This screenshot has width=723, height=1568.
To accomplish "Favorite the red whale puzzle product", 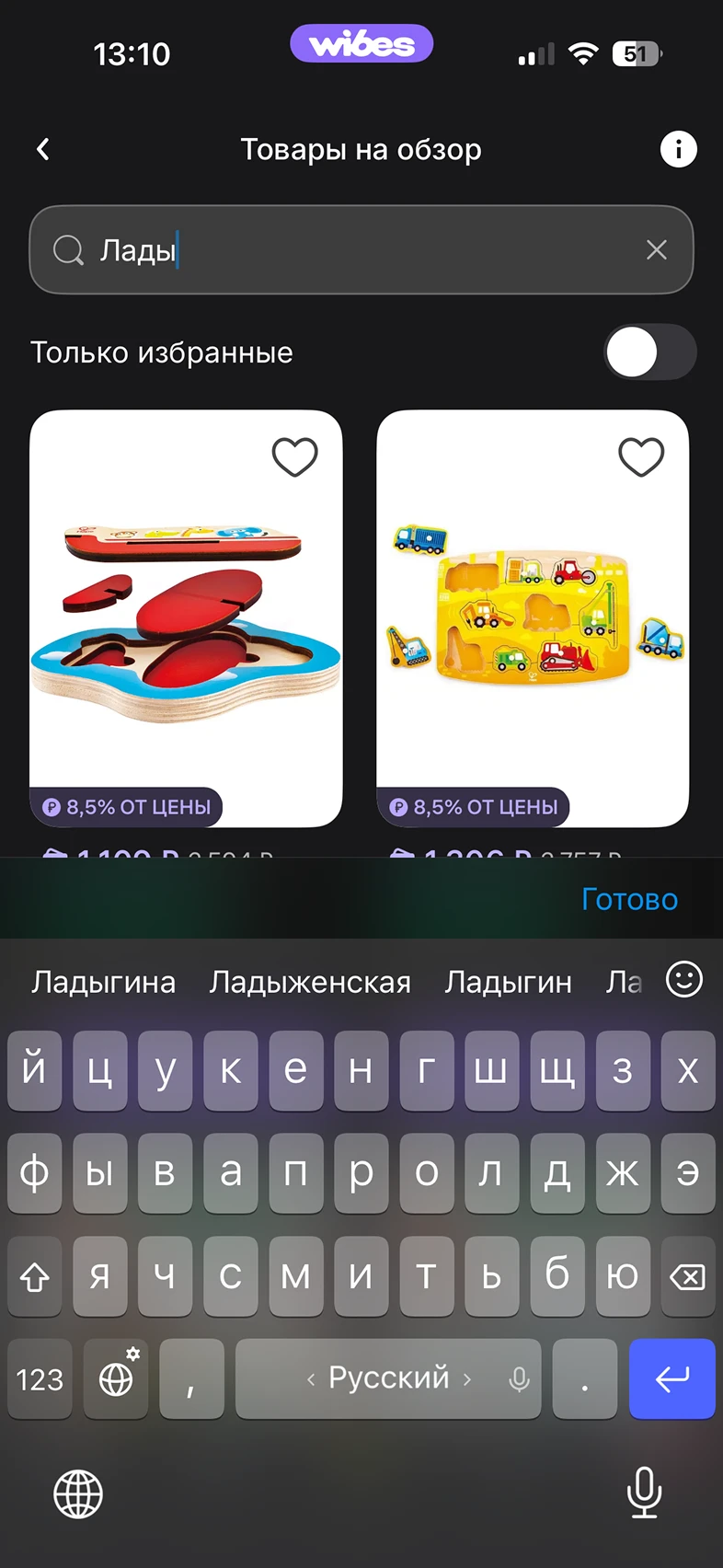I will [x=294, y=456].
